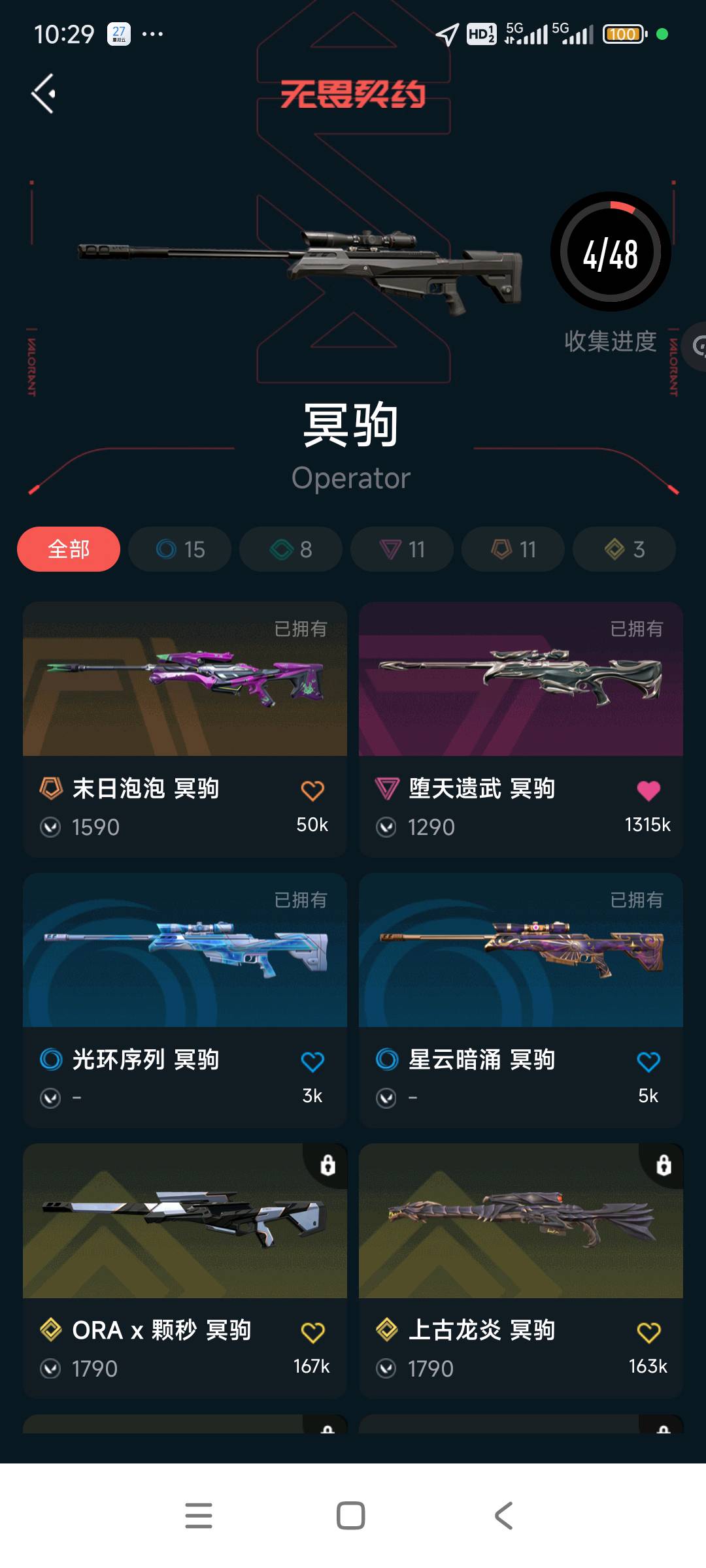
Task: Filter by the yellow tier chip showing 3
Action: coord(624,549)
